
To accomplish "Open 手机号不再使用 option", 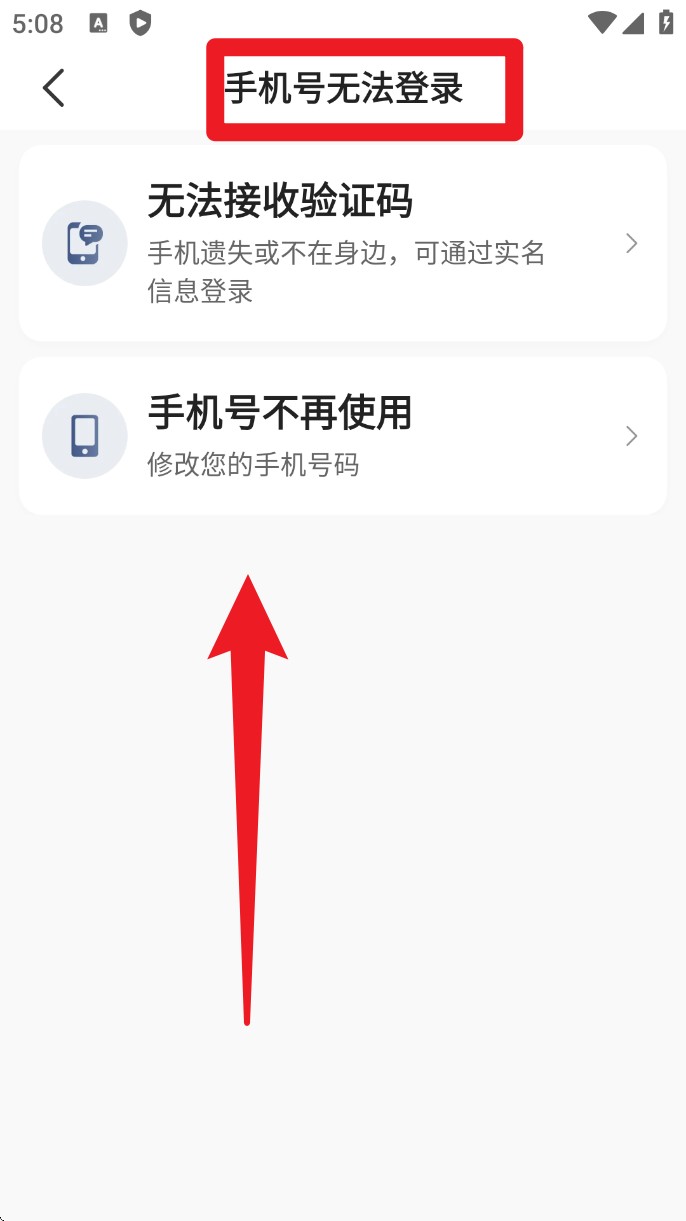I will click(342, 436).
